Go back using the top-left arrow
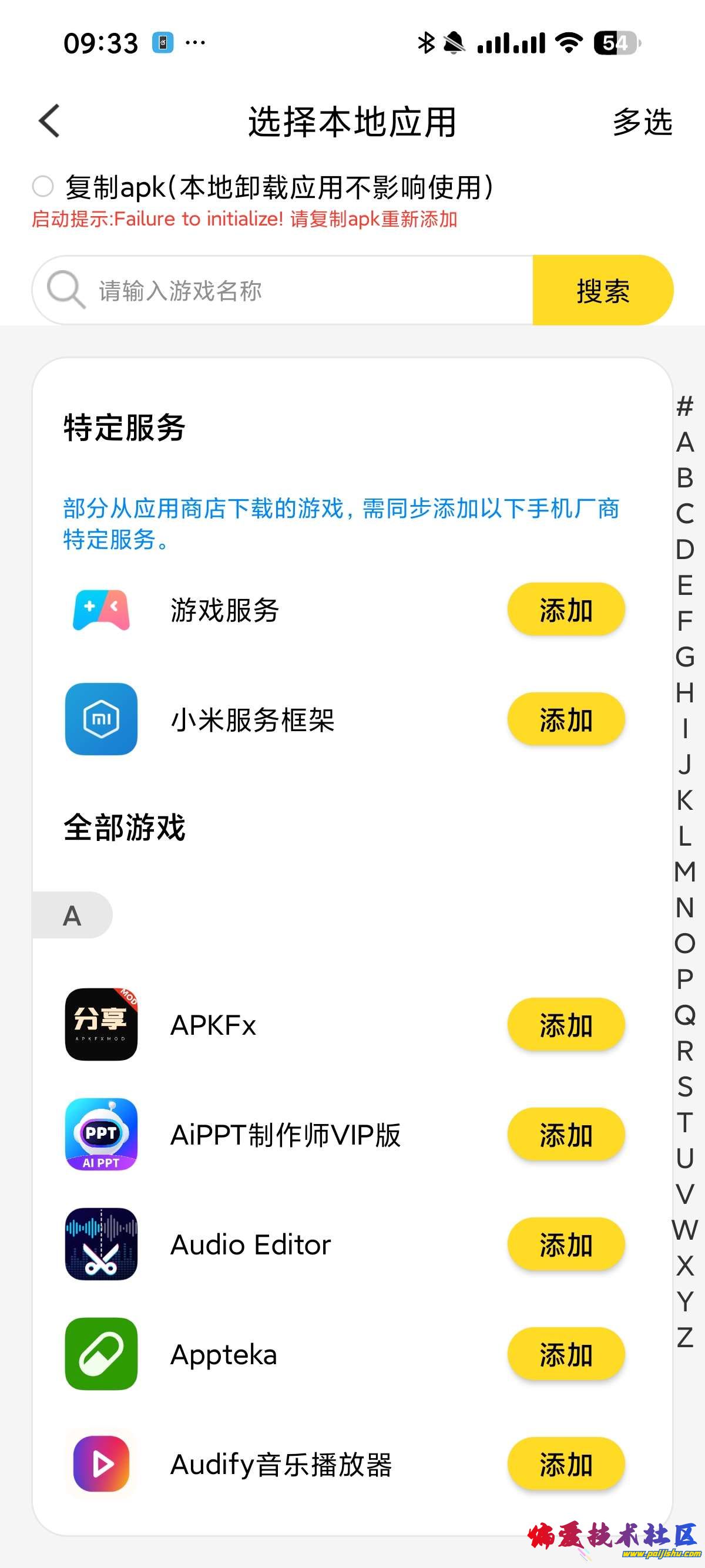This screenshot has width=705, height=1568. (50, 121)
